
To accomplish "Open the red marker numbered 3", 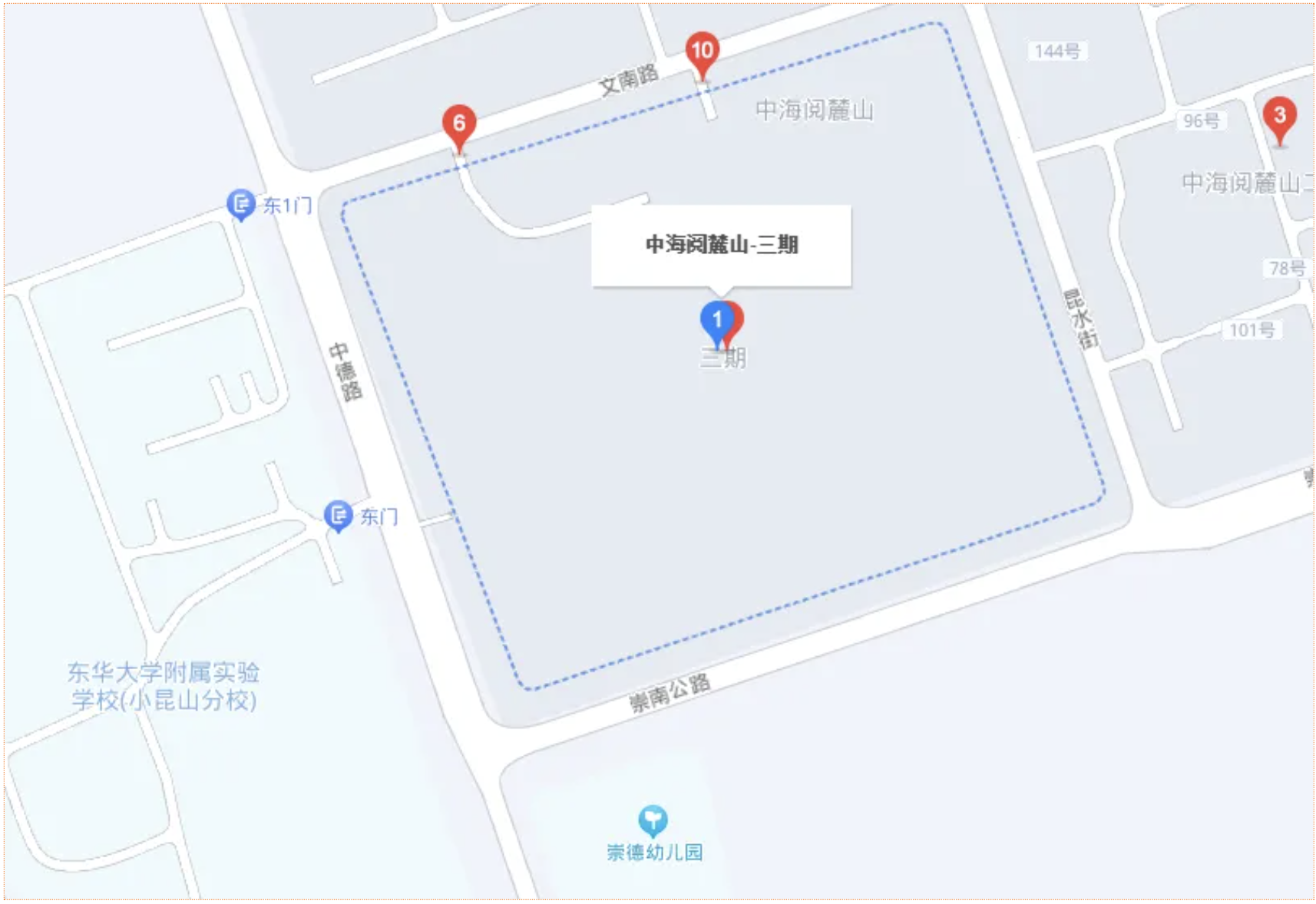I will coord(1279,117).
